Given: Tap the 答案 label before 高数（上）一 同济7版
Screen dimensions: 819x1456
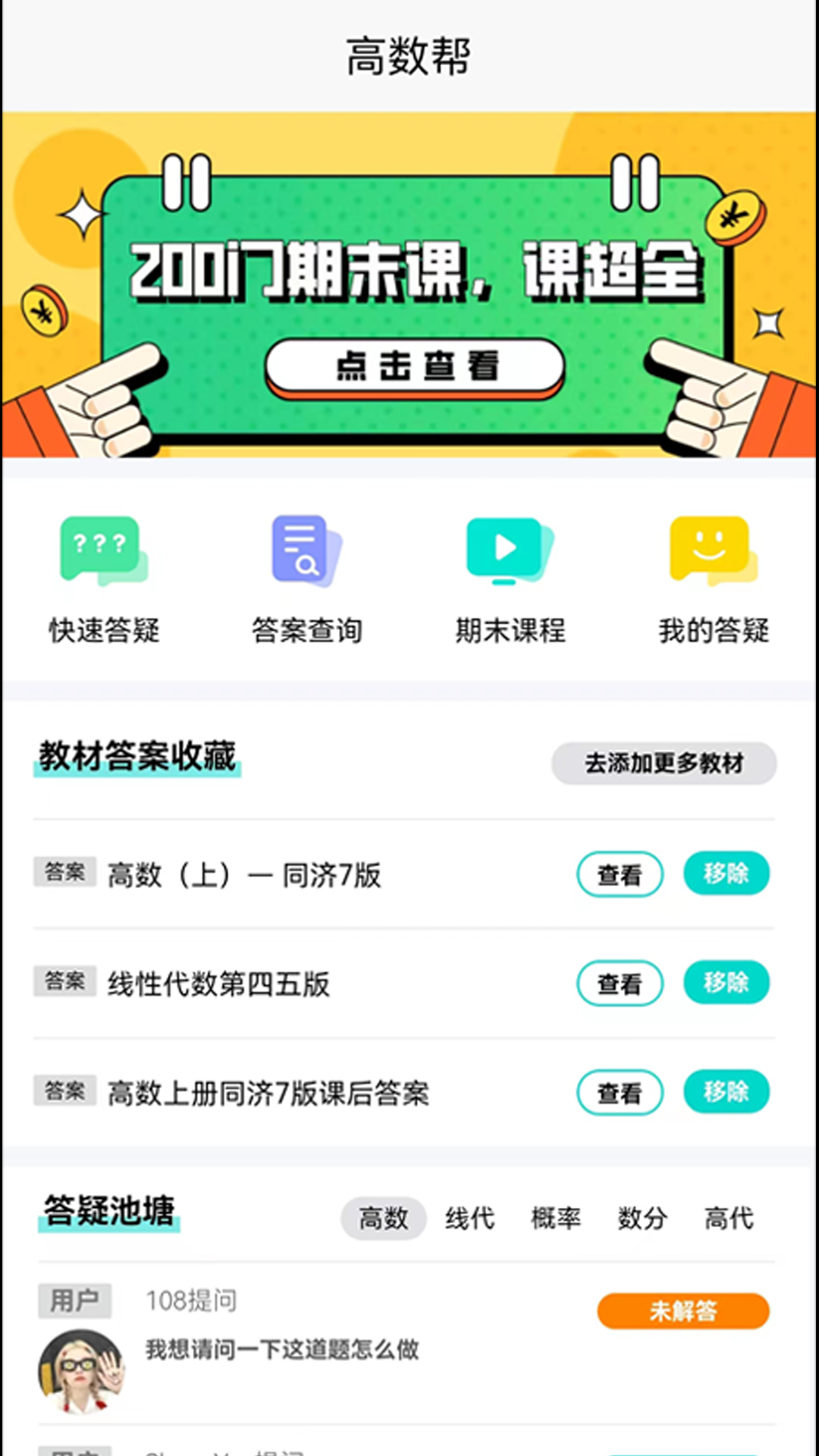Looking at the screenshot, I should 64,872.
